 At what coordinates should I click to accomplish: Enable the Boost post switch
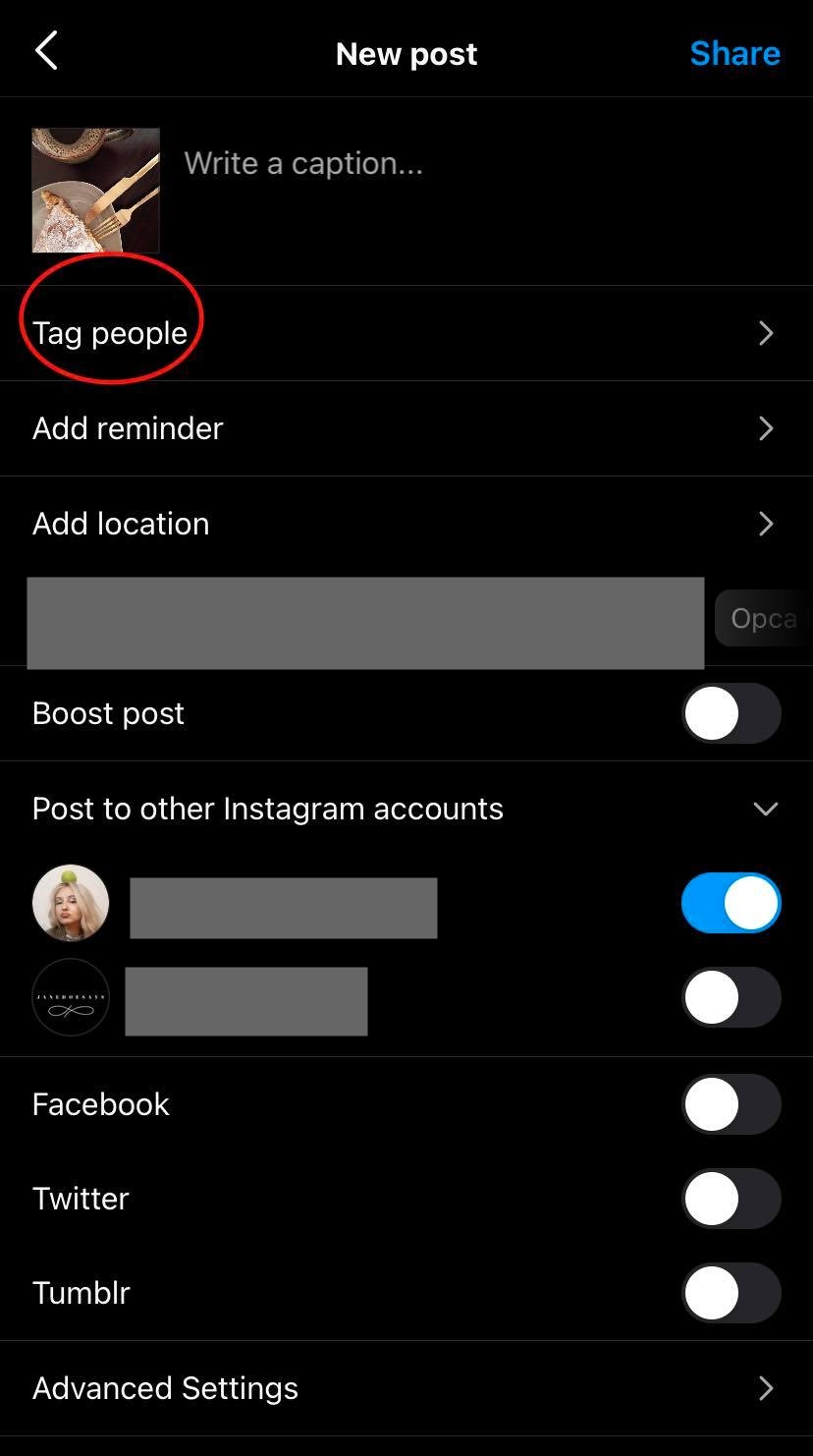click(732, 713)
